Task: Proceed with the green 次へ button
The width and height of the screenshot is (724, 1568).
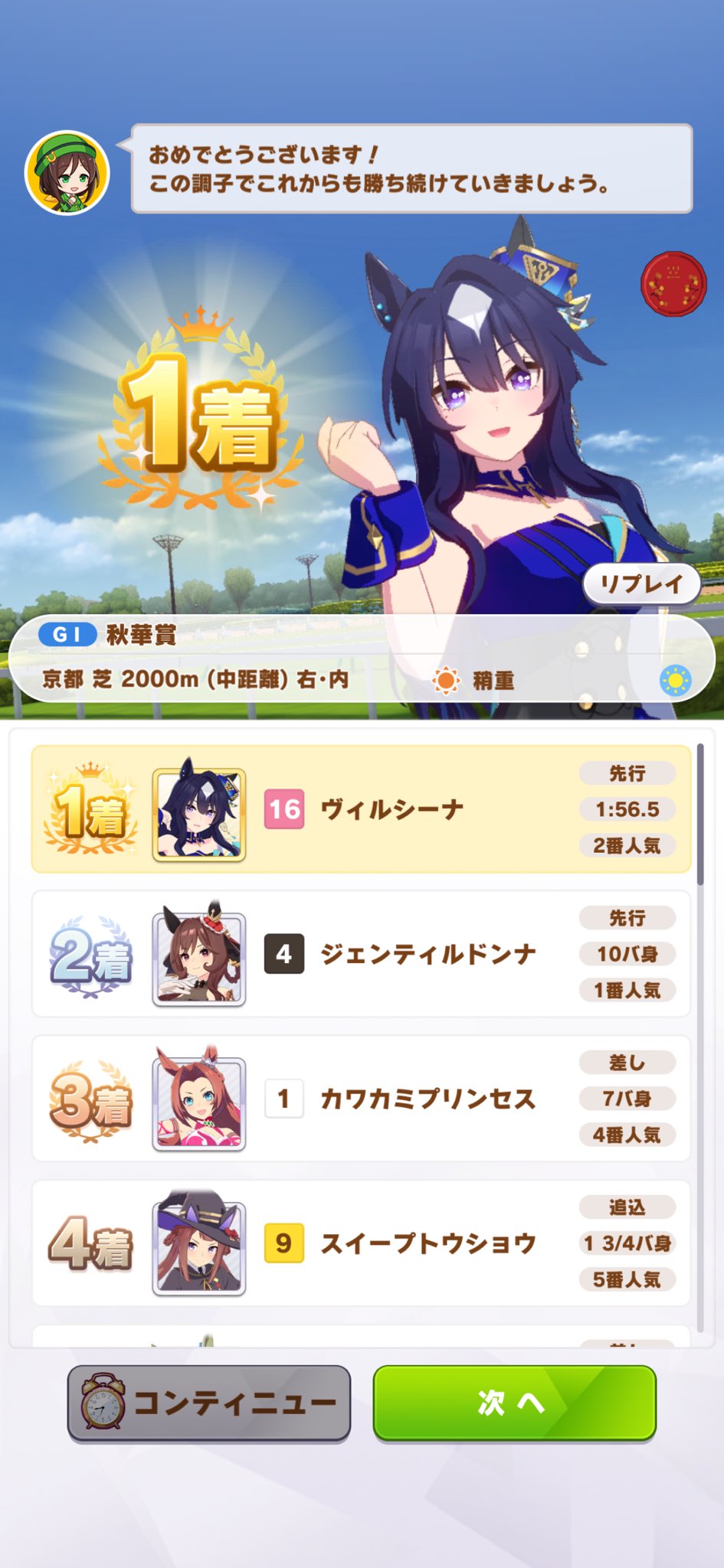Action: [514, 1403]
